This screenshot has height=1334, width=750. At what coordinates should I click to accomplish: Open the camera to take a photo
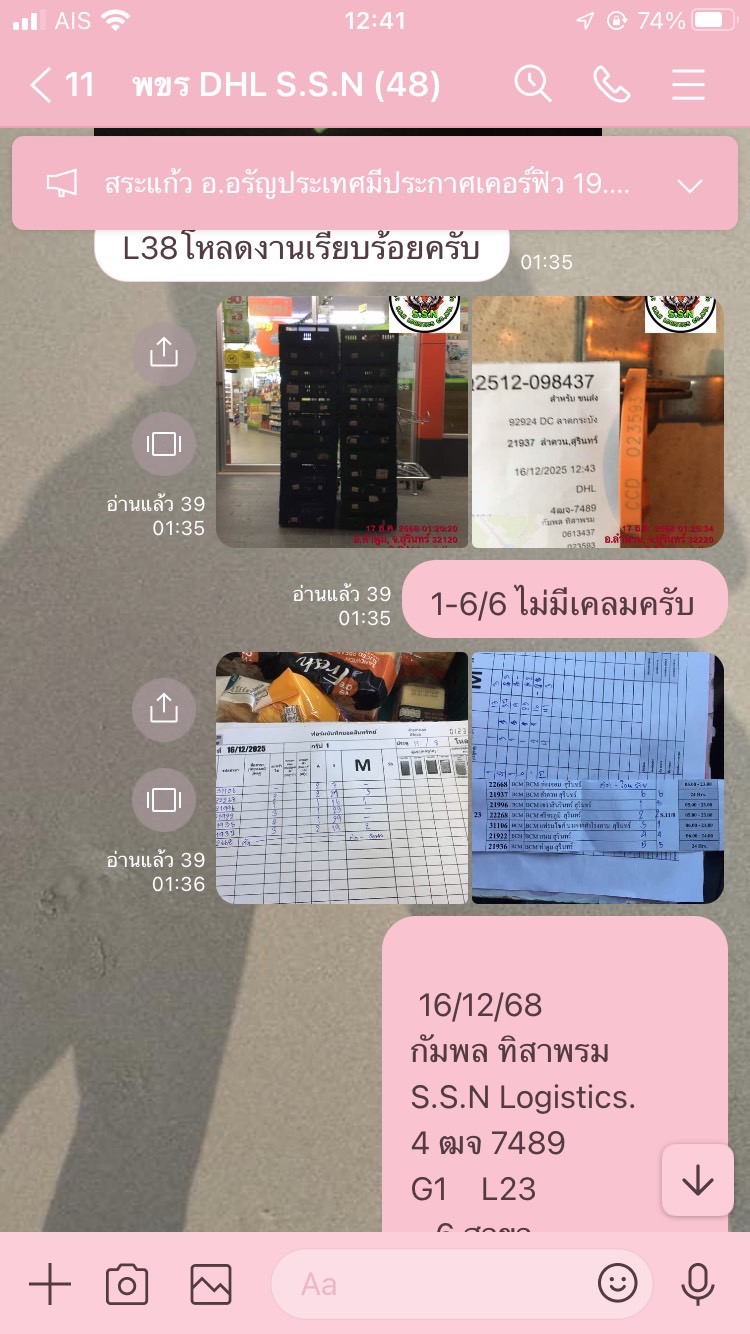coord(127,1284)
